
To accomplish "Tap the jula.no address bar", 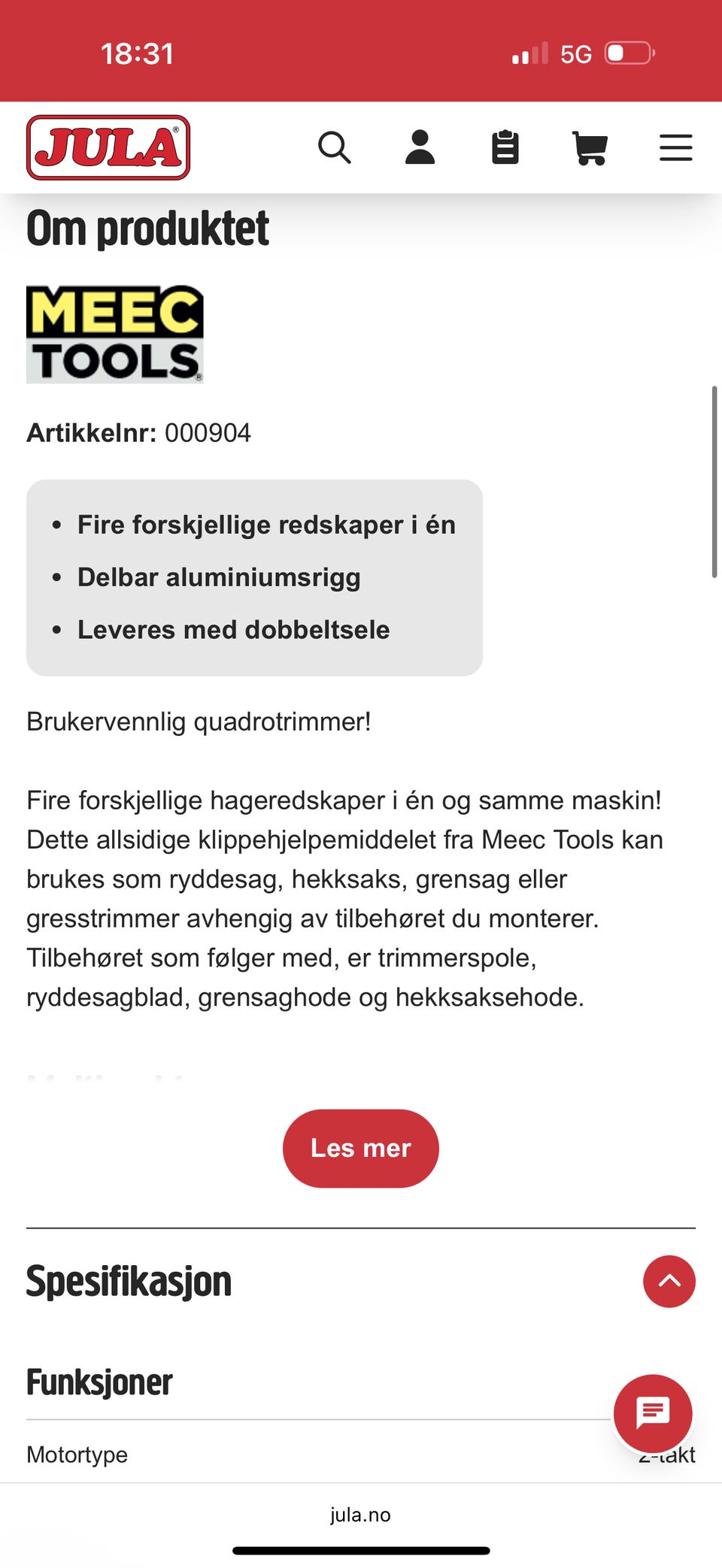I will (360, 1514).
